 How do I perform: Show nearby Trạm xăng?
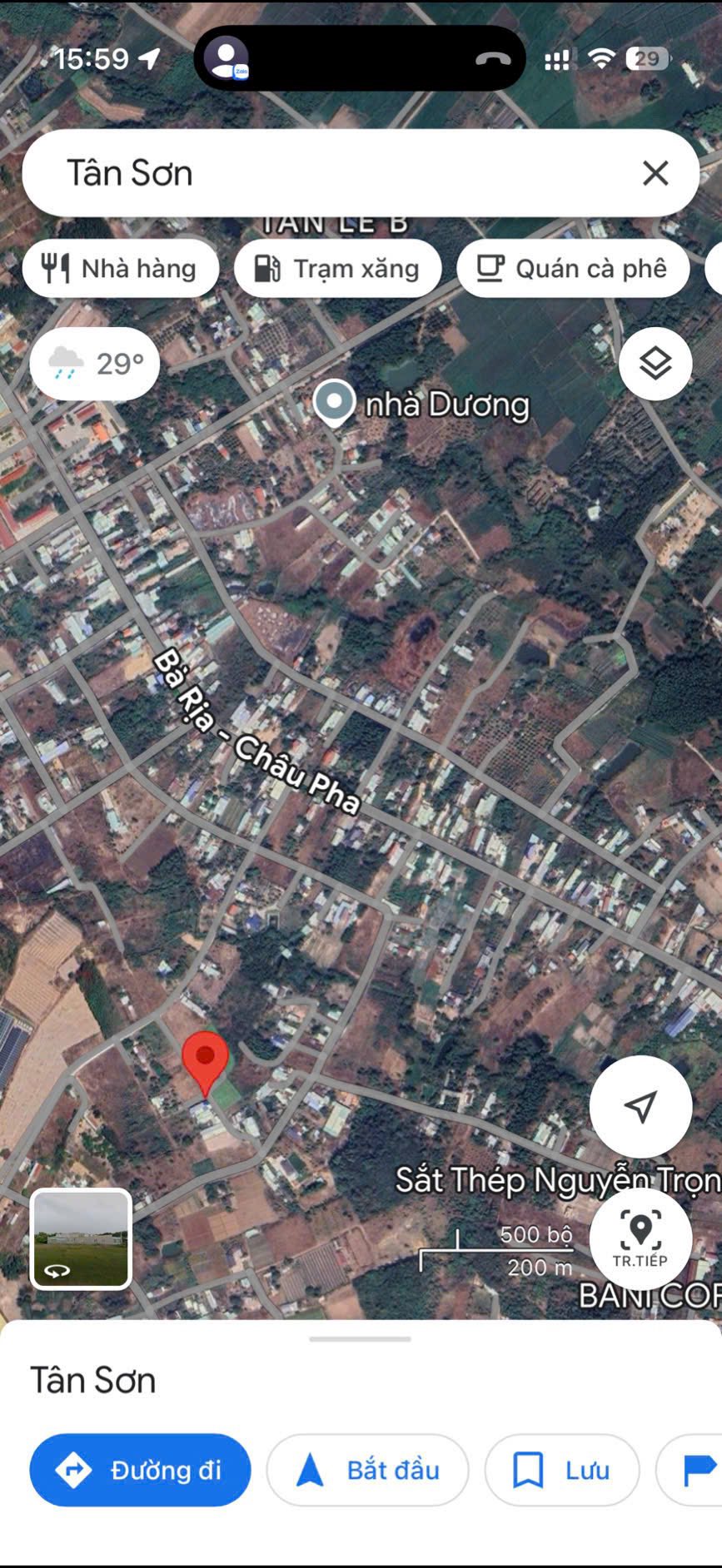pyautogui.click(x=337, y=269)
